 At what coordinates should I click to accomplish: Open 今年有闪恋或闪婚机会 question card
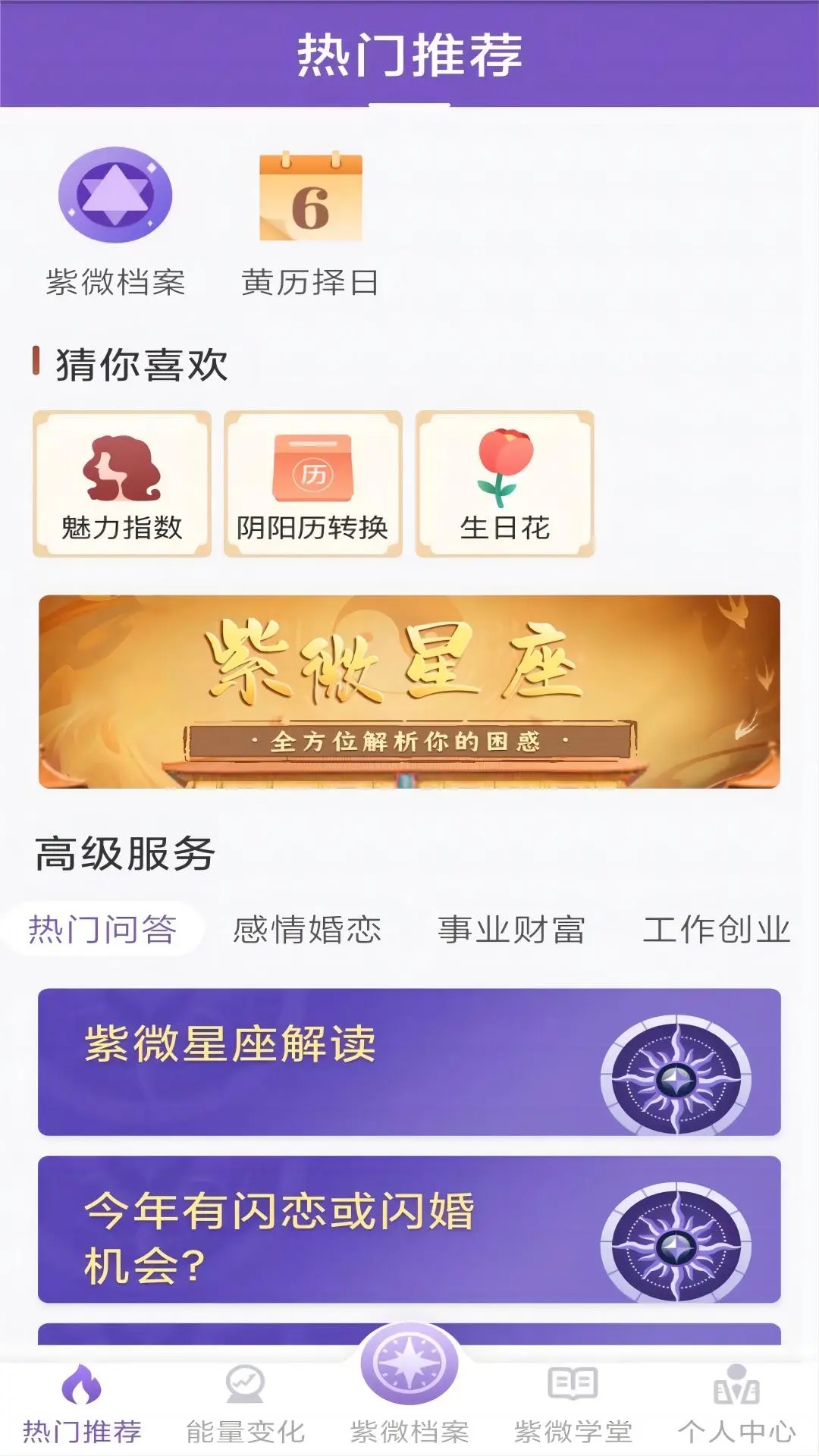pos(409,1229)
